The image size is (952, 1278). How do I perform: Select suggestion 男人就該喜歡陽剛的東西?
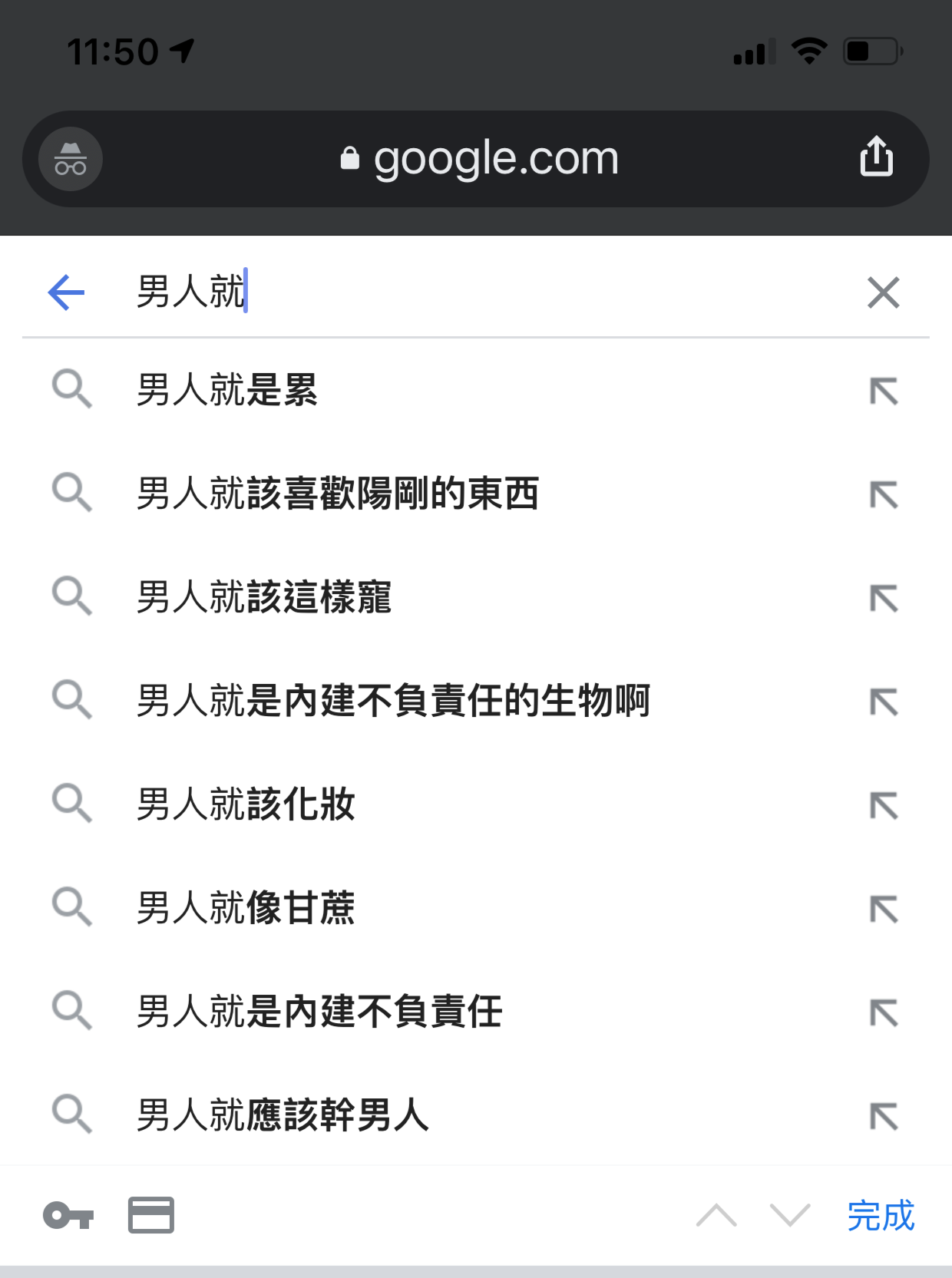pos(338,494)
